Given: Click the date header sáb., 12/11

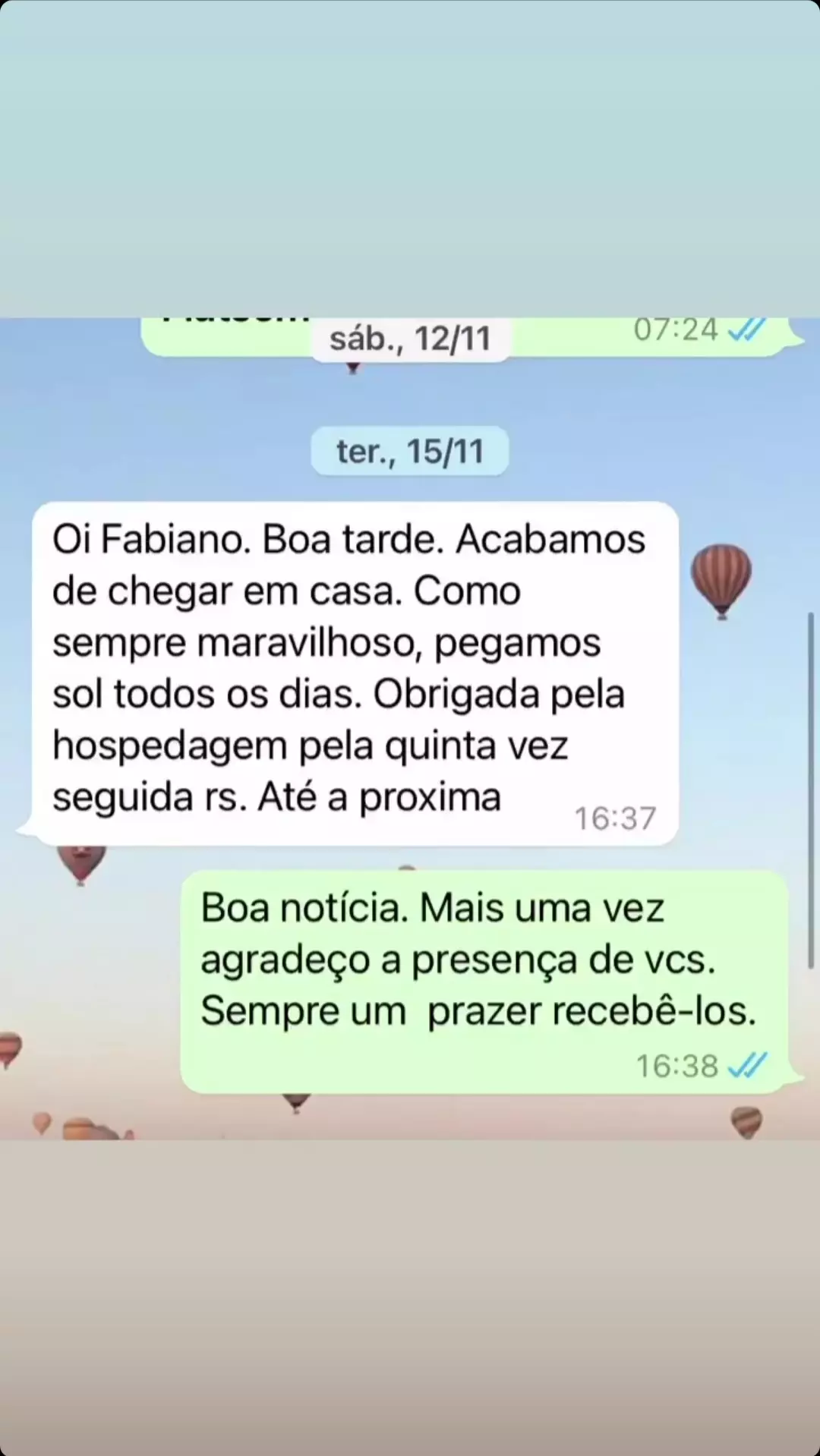Looking at the screenshot, I should pyautogui.click(x=410, y=339).
